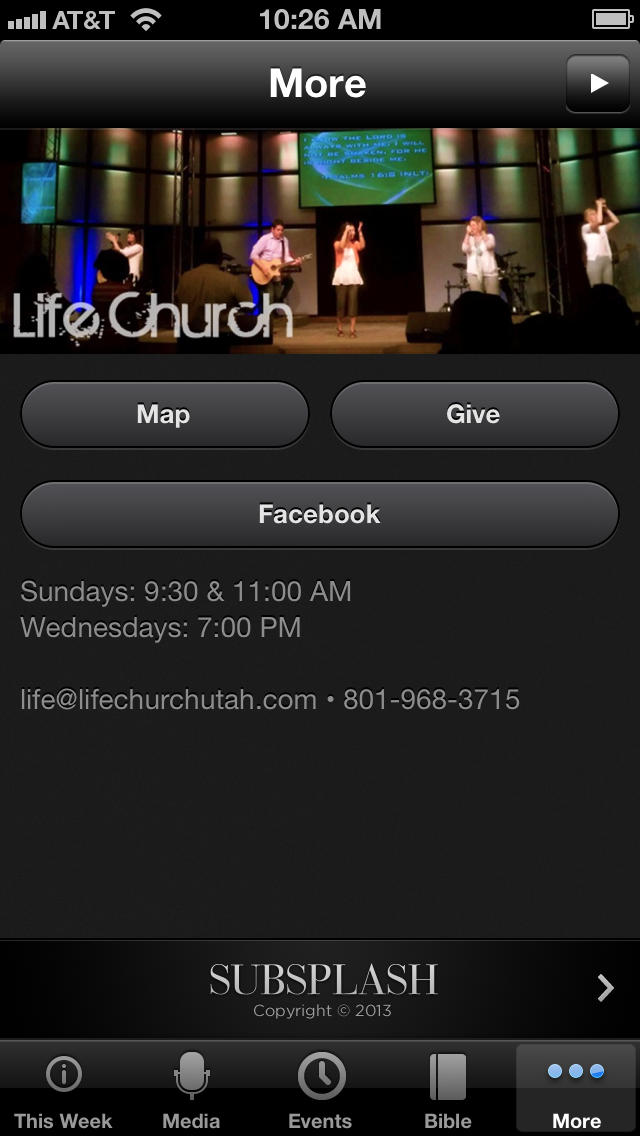
Task: Go to the Media tab
Action: point(191,1088)
